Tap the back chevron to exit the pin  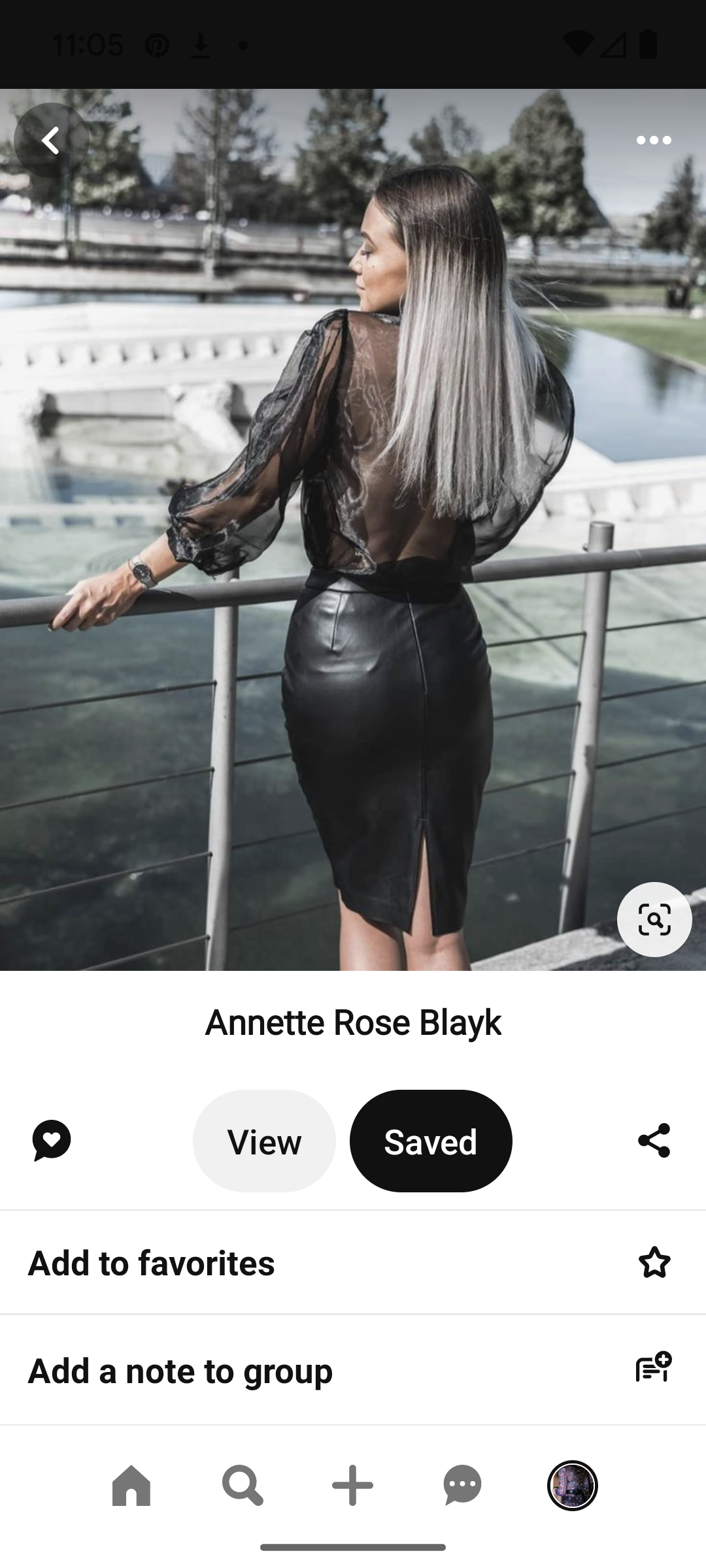[x=52, y=140]
